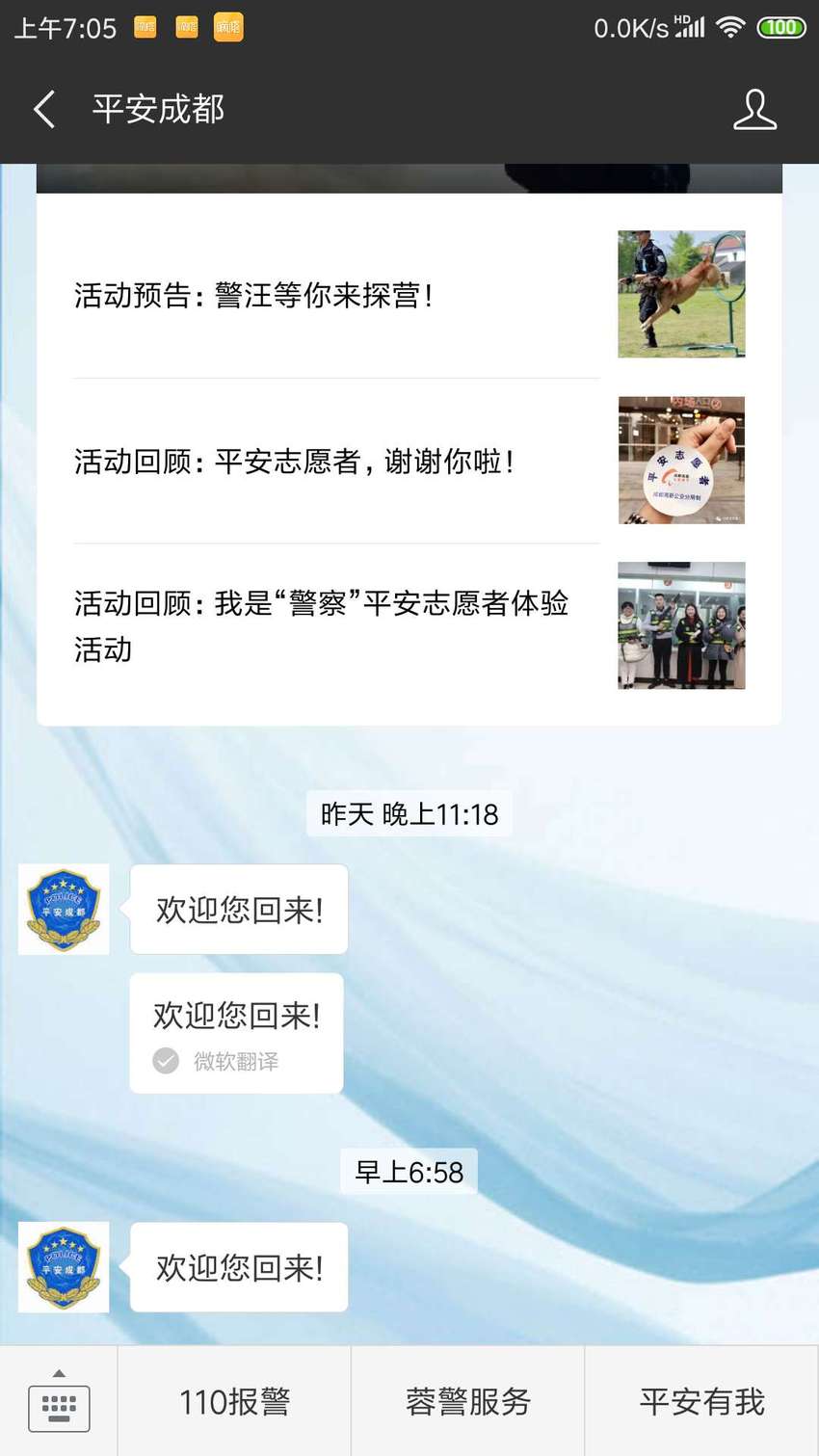Switch to keyboard input mode
This screenshot has width=819, height=1456.
pyautogui.click(x=59, y=1401)
